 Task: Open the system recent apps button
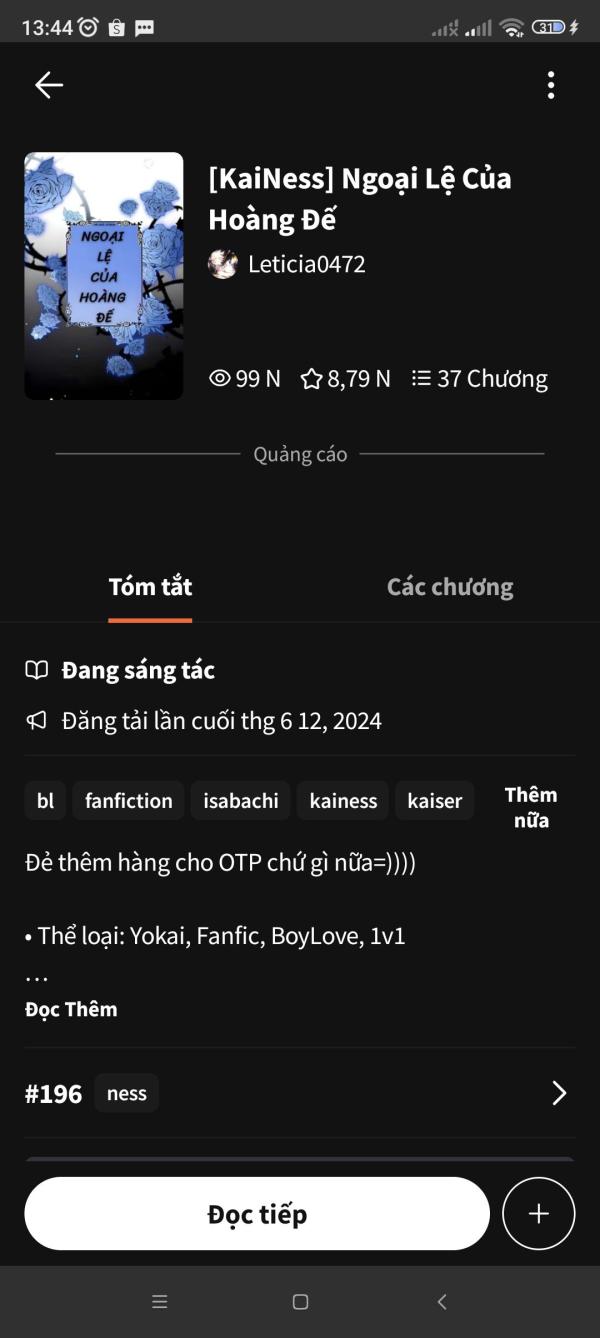(x=159, y=1302)
